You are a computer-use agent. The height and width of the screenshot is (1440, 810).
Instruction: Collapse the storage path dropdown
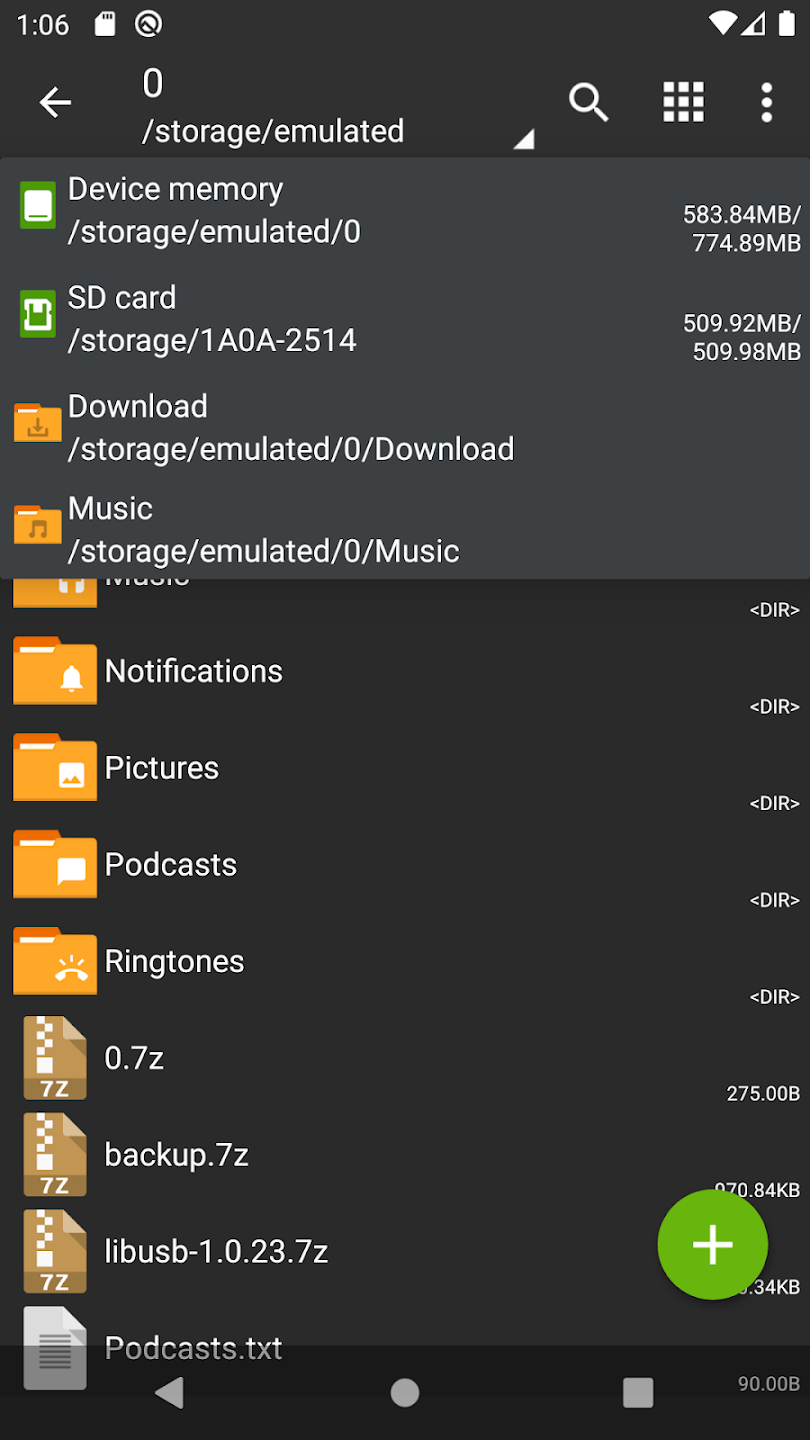[x=522, y=140]
